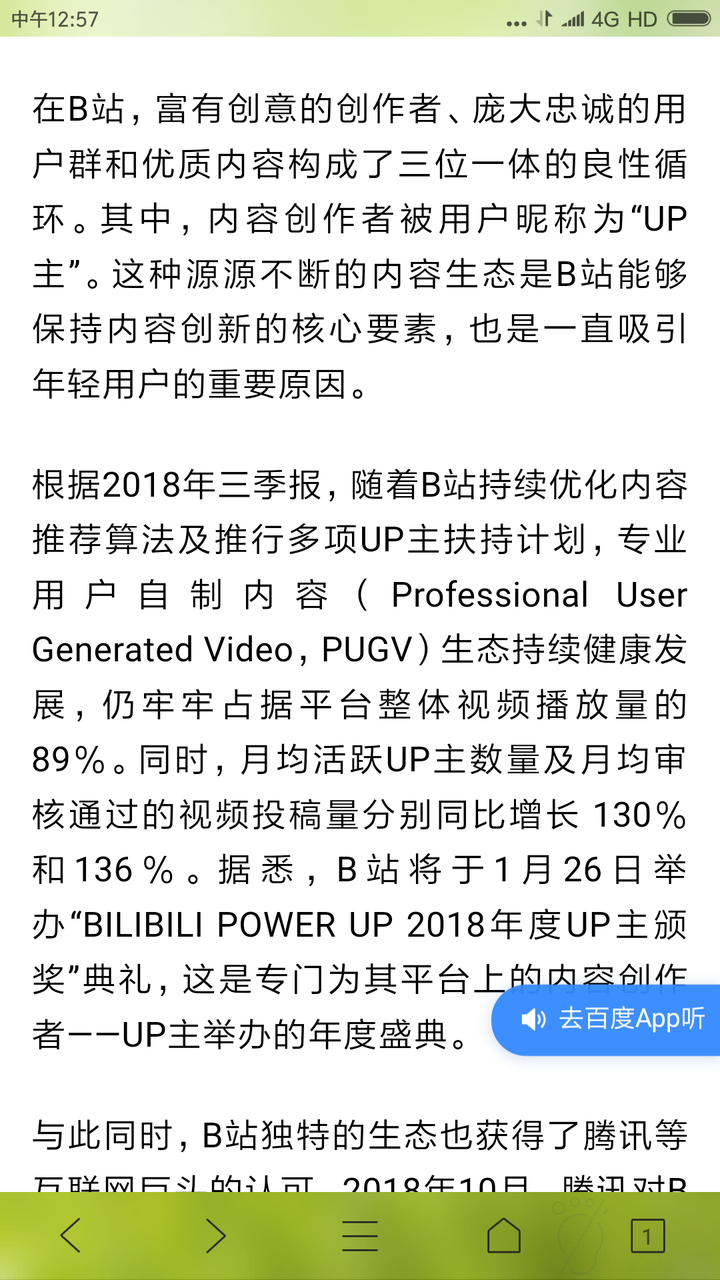Tap the 去百度App听 listen button
The height and width of the screenshot is (1280, 720).
click(x=606, y=1019)
